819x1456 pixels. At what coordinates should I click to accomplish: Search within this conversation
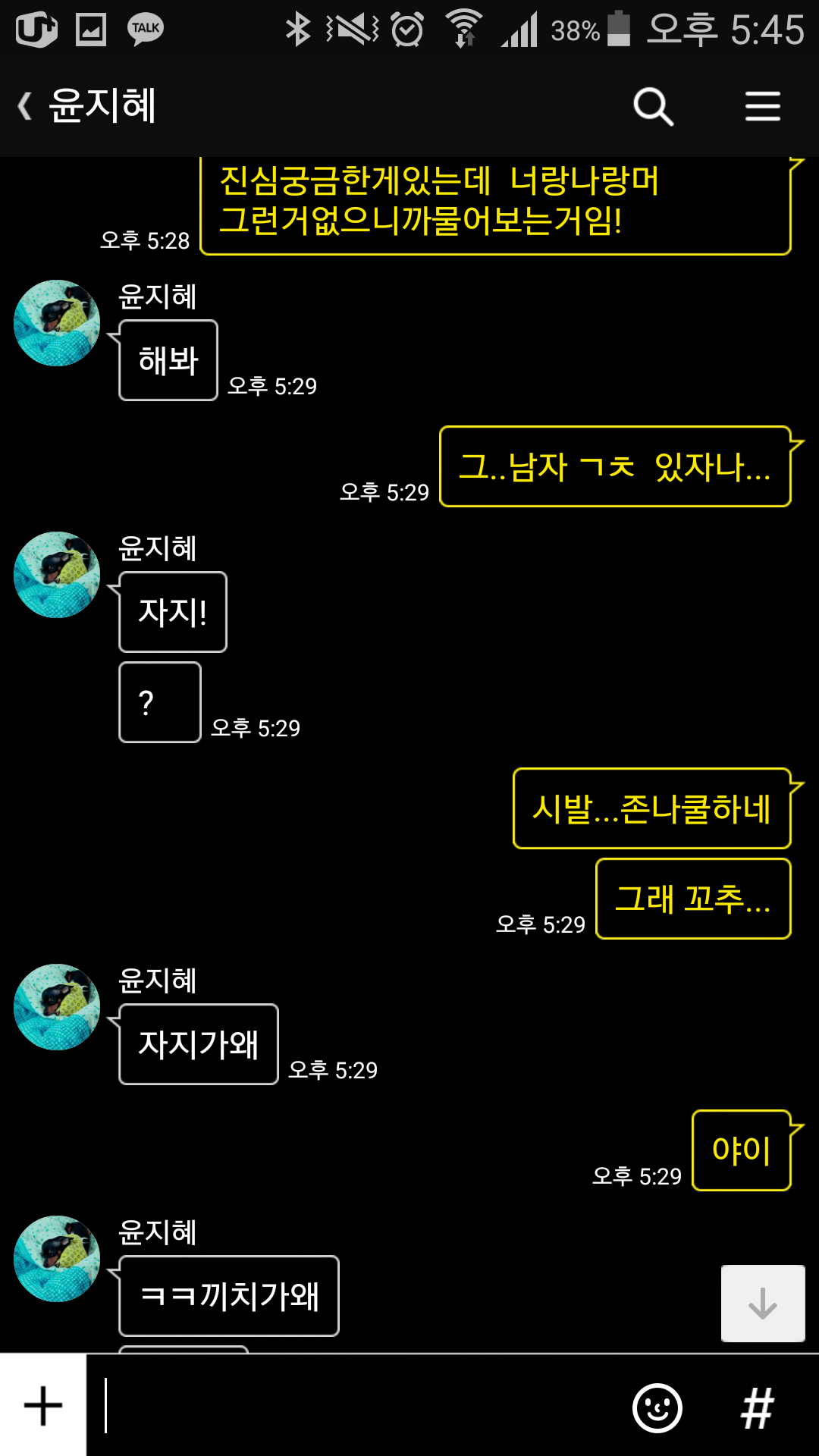click(653, 106)
